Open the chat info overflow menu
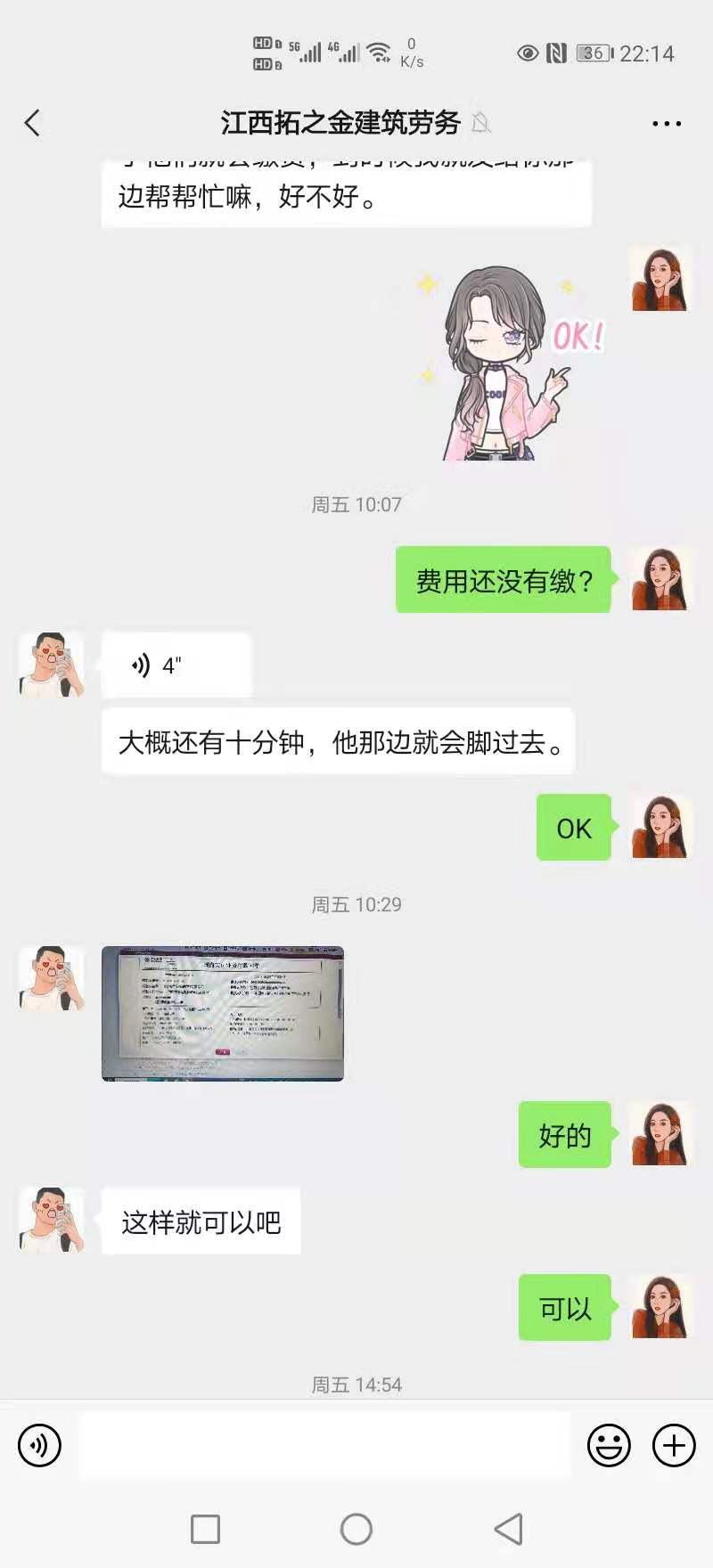 [x=666, y=124]
